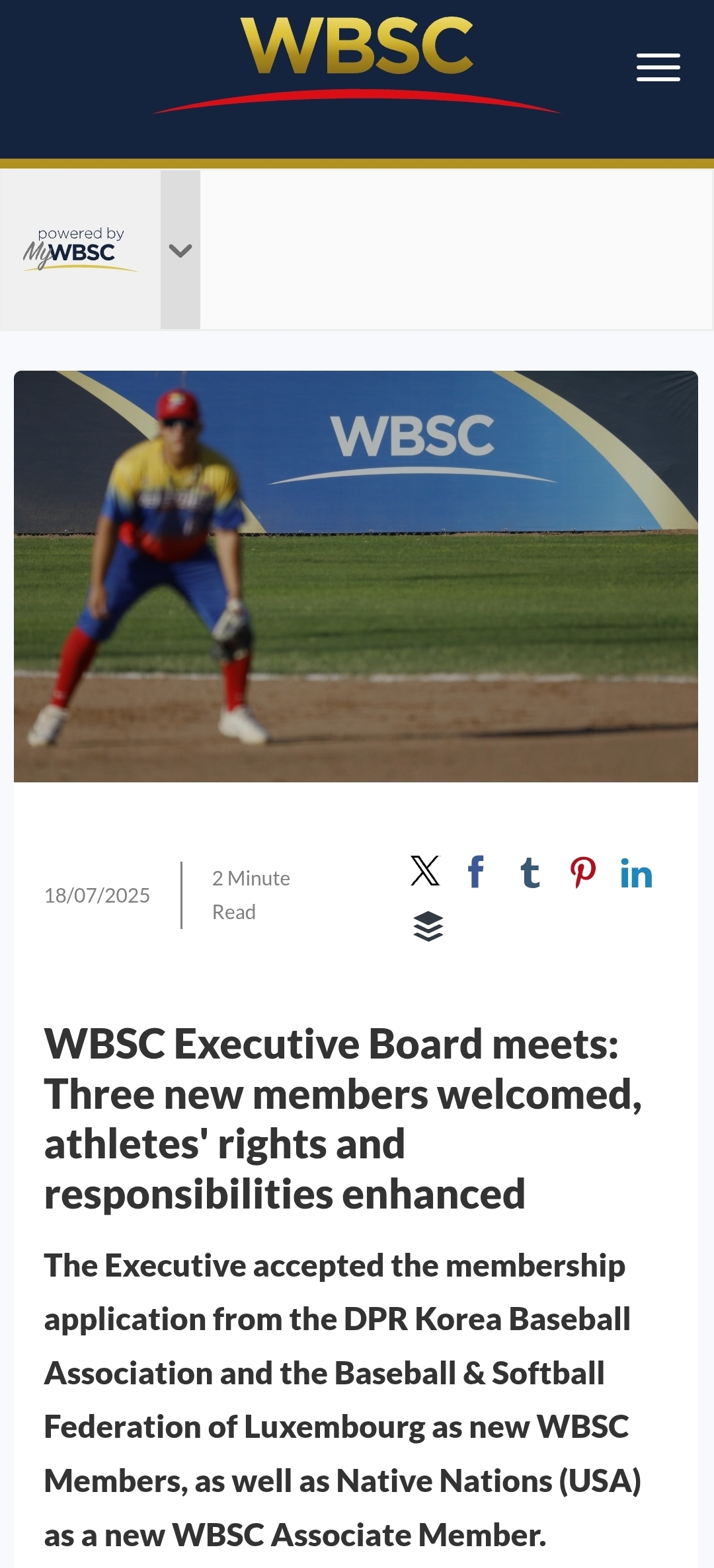Image resolution: width=714 pixels, height=1568 pixels.
Task: Share article via Buffer
Action: point(428,926)
